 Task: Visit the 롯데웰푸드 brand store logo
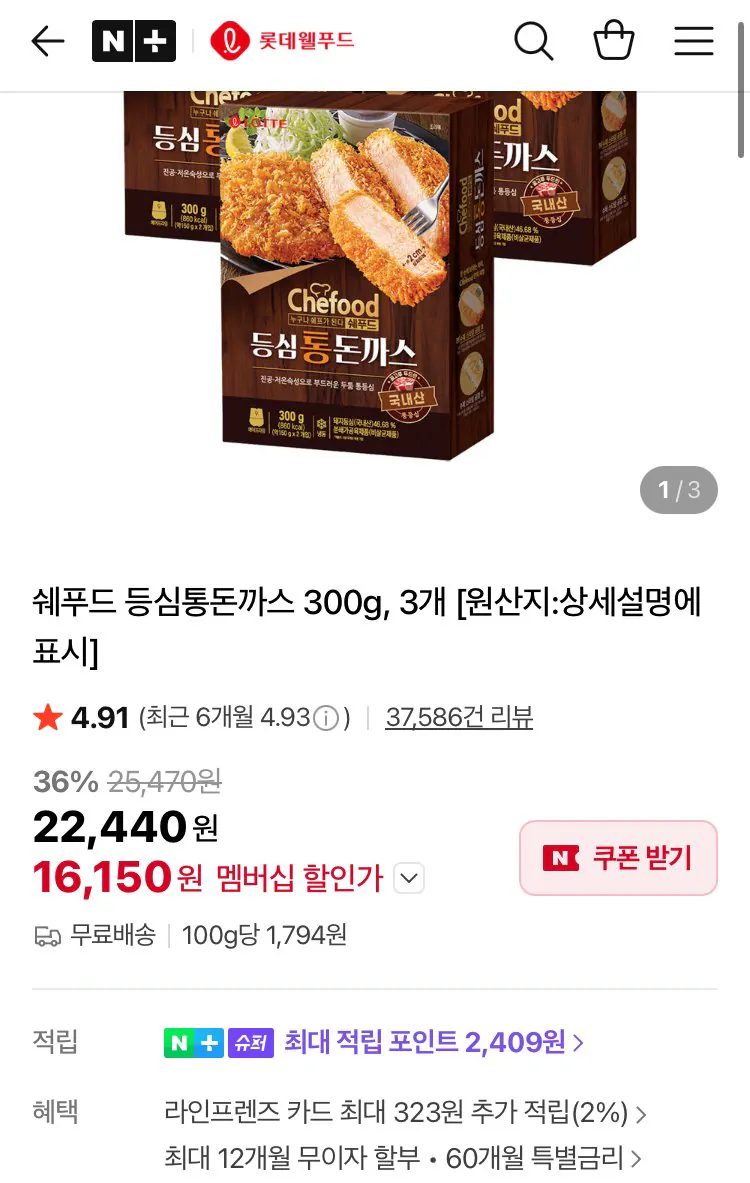[283, 41]
